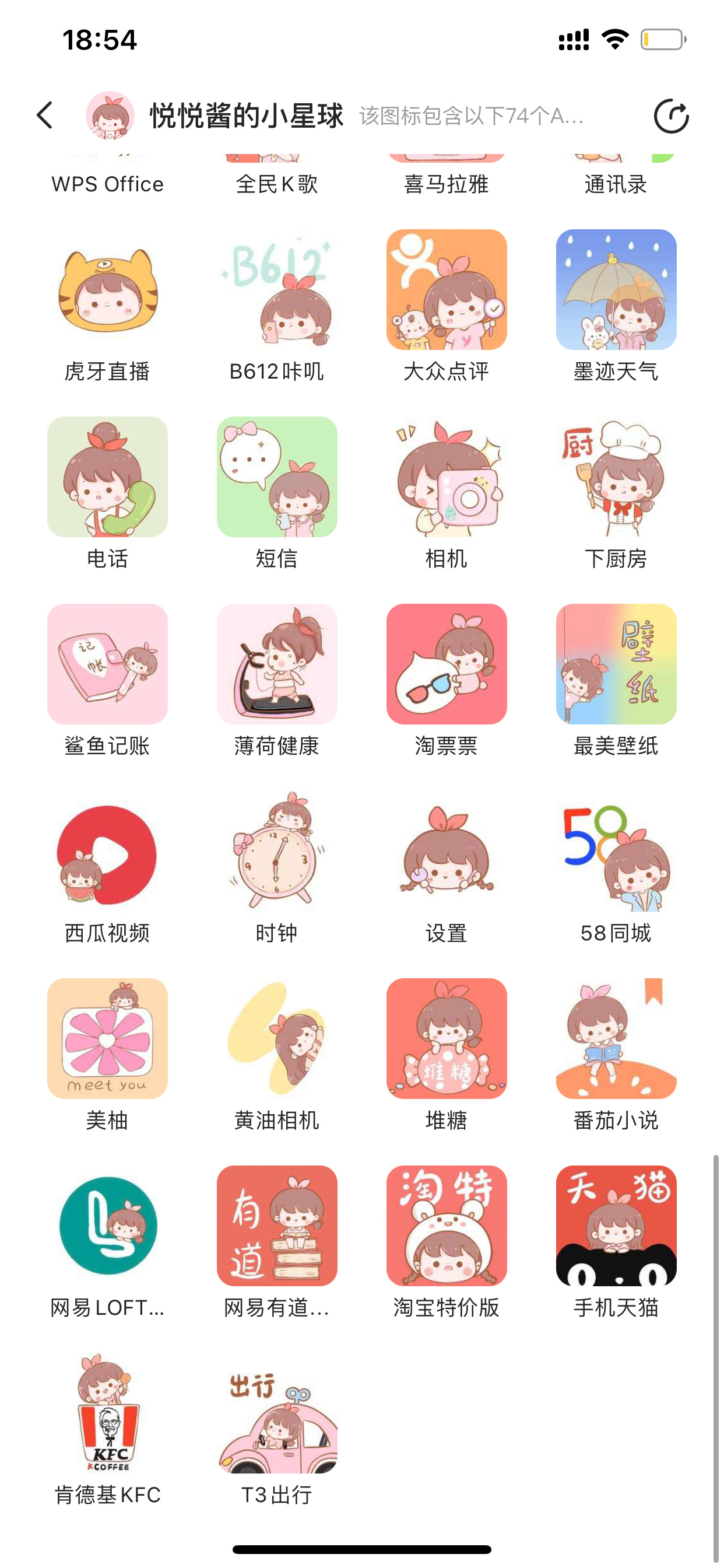Tap the share icon in the header

(x=670, y=116)
